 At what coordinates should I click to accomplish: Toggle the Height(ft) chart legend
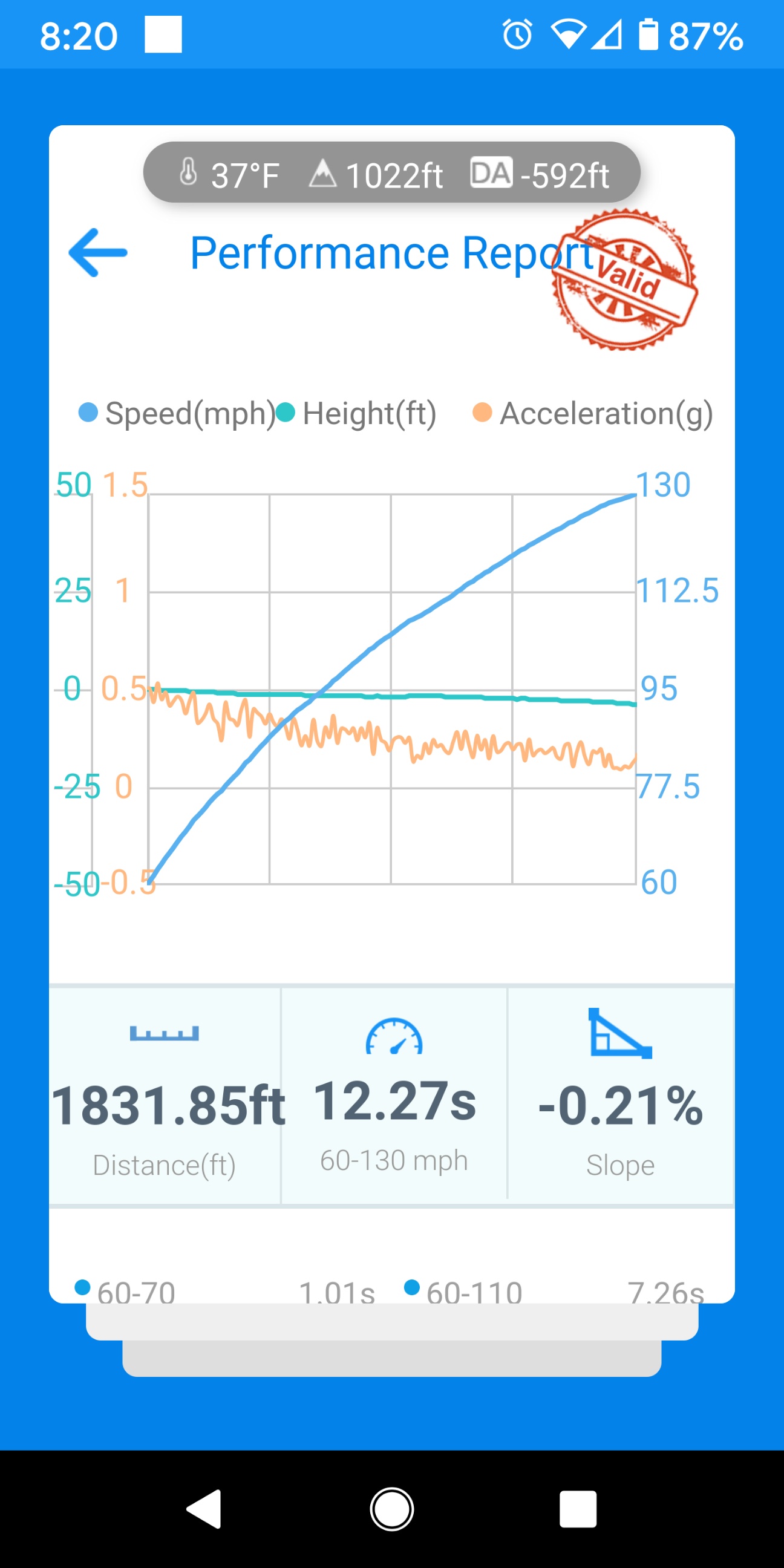[358, 413]
